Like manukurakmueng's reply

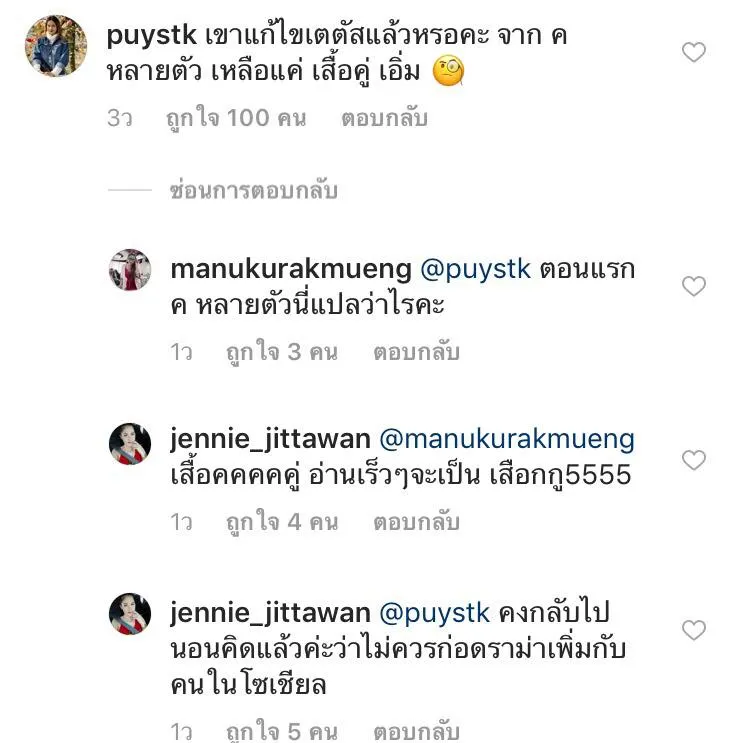[693, 287]
